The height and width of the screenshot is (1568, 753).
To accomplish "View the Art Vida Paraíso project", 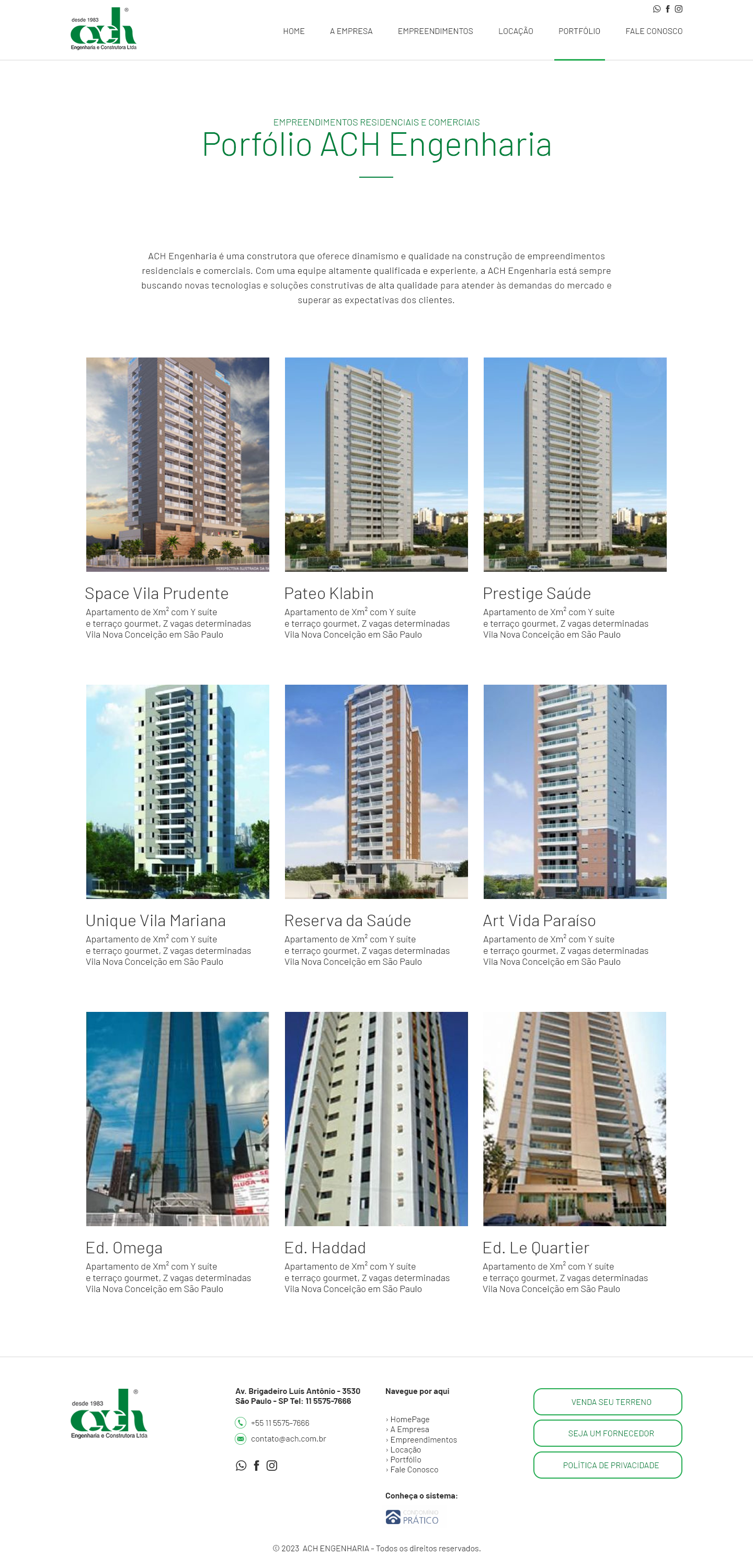I will click(575, 791).
